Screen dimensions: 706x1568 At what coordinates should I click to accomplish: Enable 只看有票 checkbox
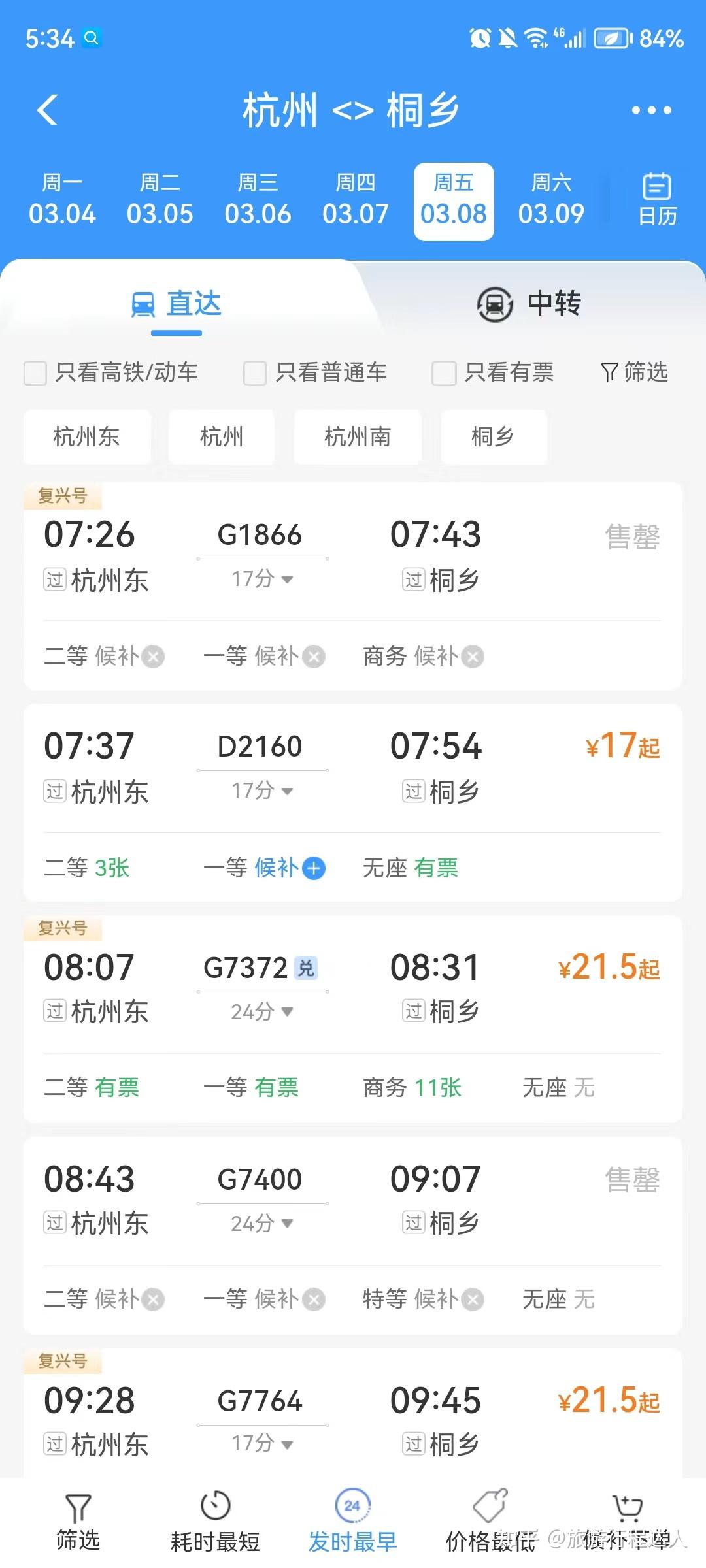point(493,372)
